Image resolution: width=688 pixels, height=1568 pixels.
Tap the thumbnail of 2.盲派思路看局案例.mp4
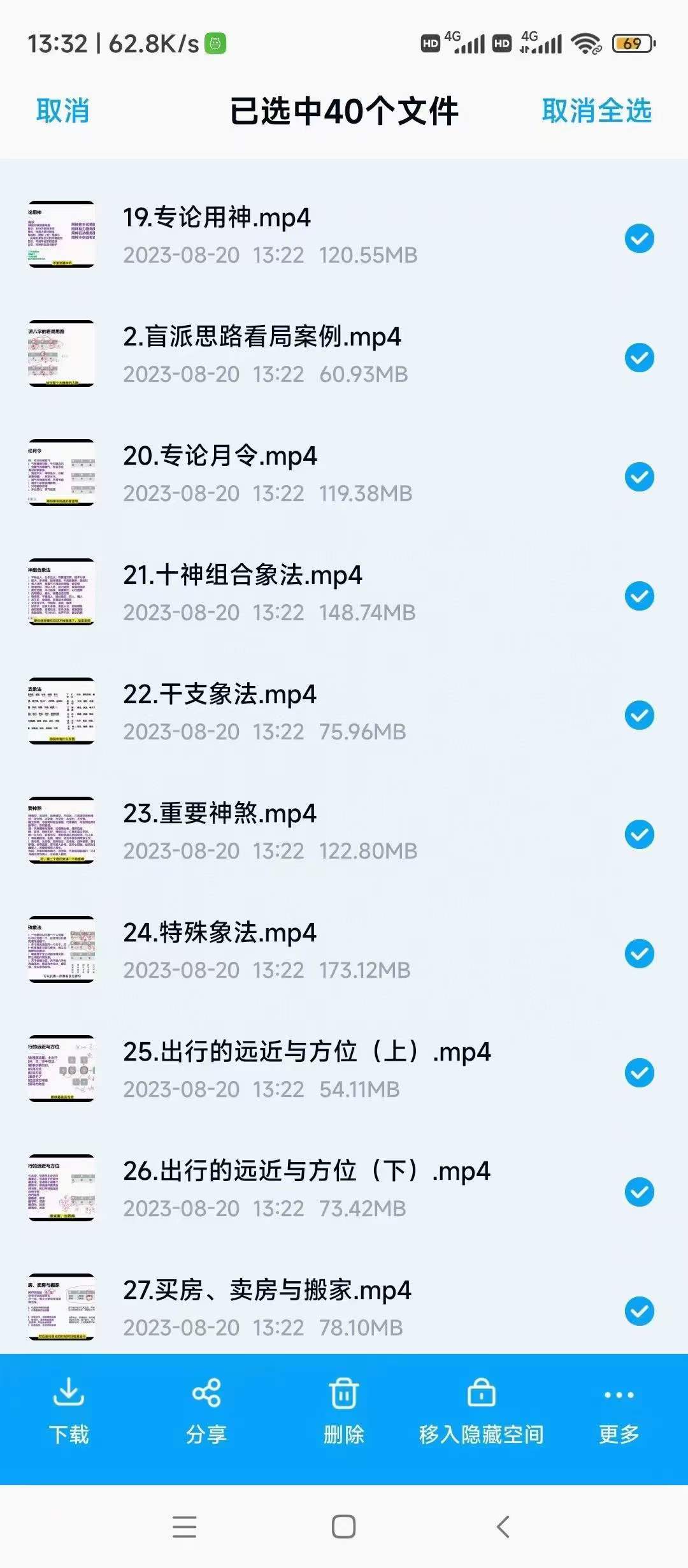(62, 354)
